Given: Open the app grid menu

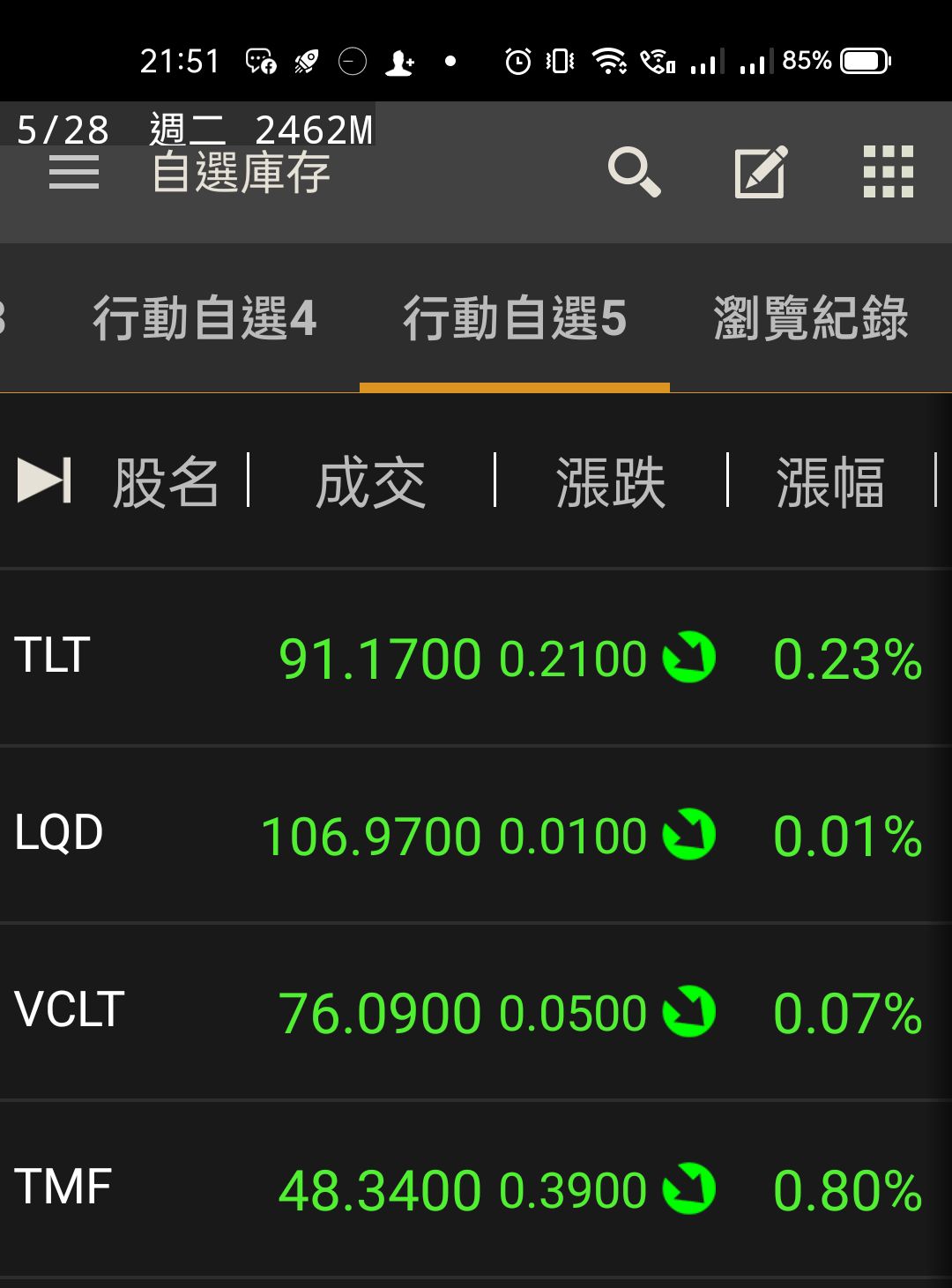Looking at the screenshot, I should tap(888, 174).
